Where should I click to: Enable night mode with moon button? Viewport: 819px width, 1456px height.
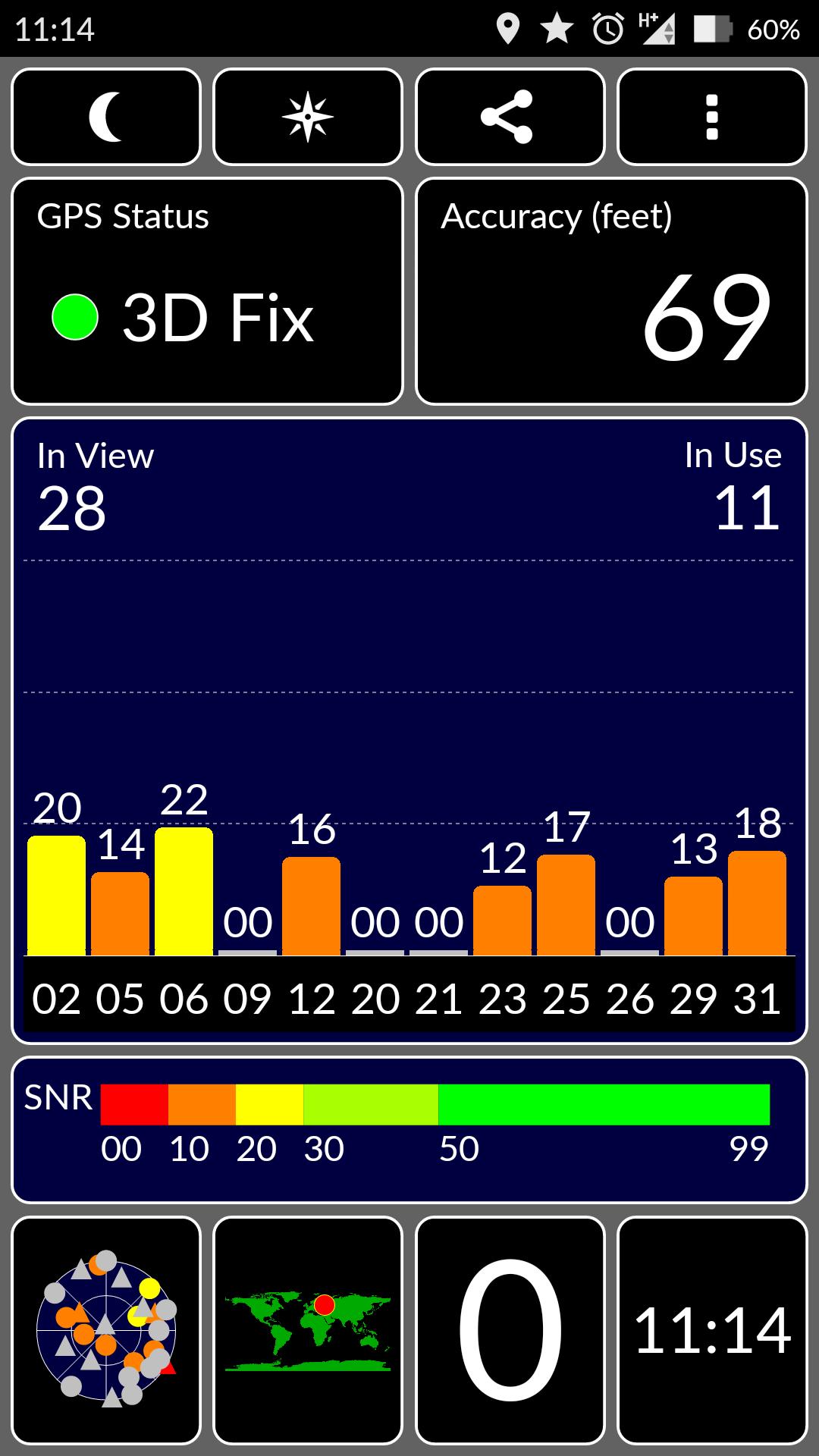click(106, 117)
